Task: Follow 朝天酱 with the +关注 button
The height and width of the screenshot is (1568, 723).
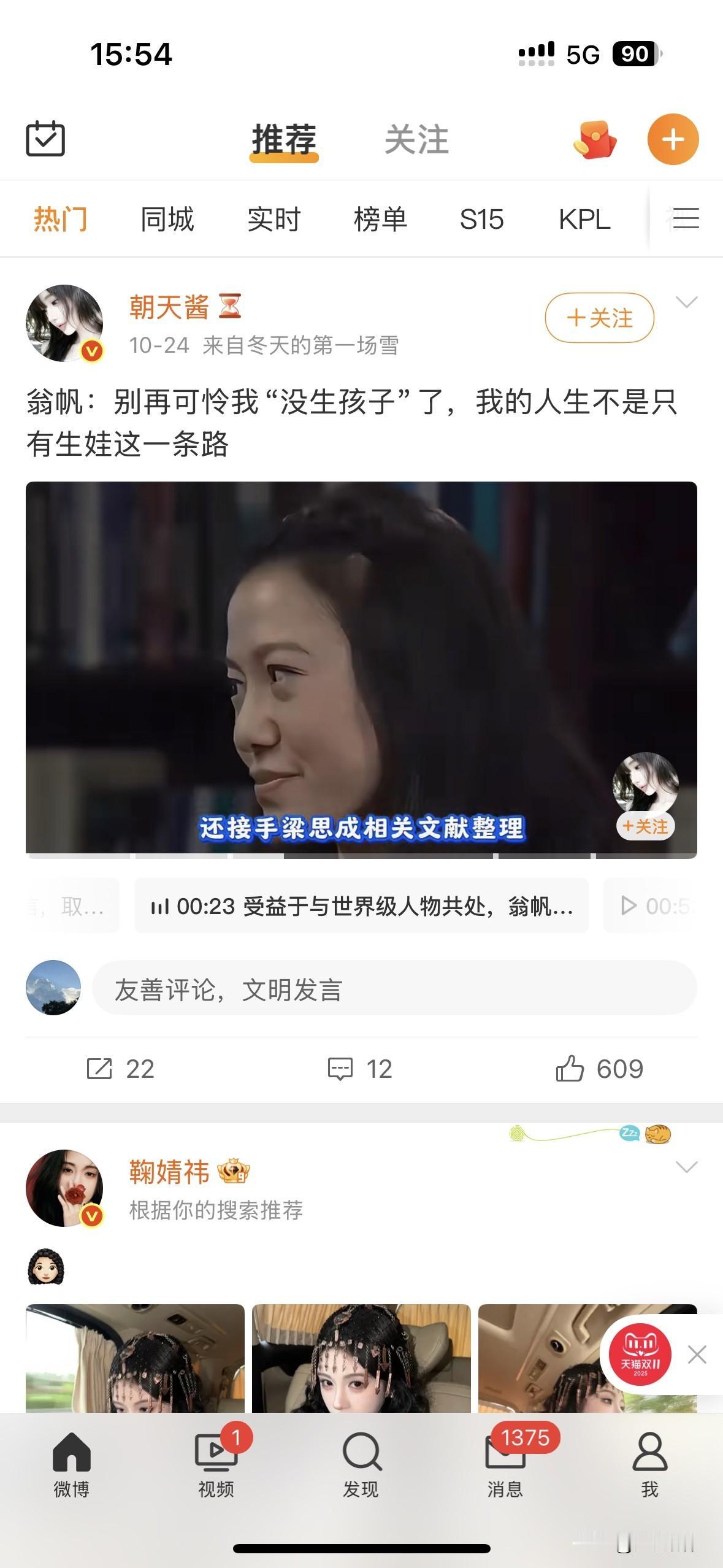Action: pyautogui.click(x=599, y=318)
